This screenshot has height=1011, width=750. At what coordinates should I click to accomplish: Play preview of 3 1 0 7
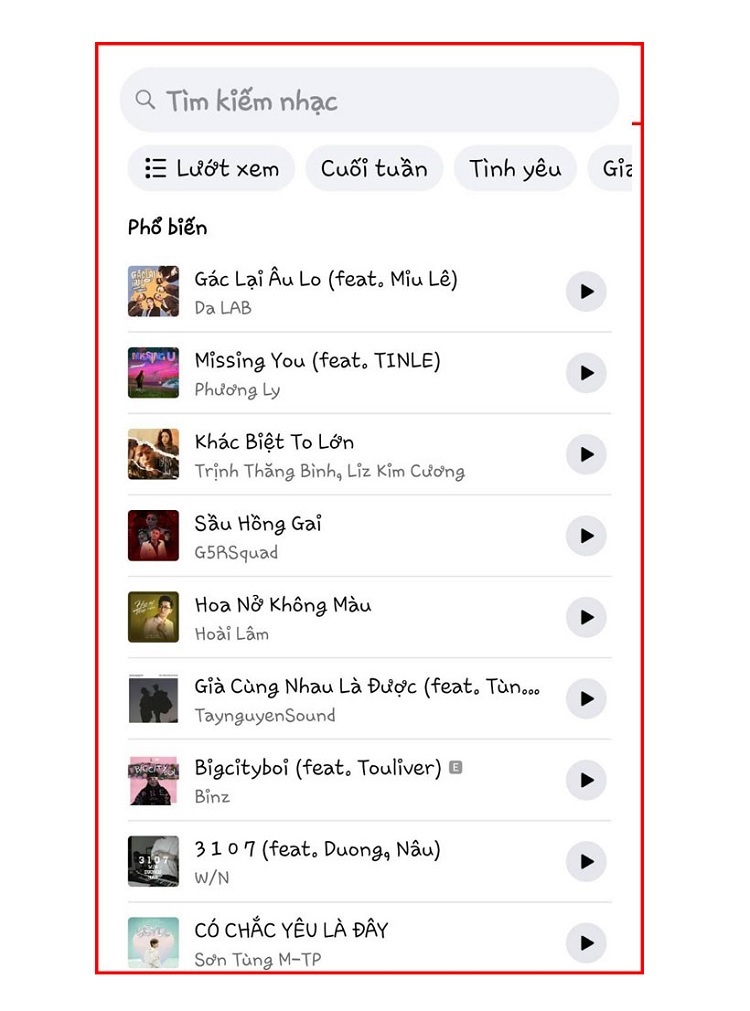tap(586, 861)
